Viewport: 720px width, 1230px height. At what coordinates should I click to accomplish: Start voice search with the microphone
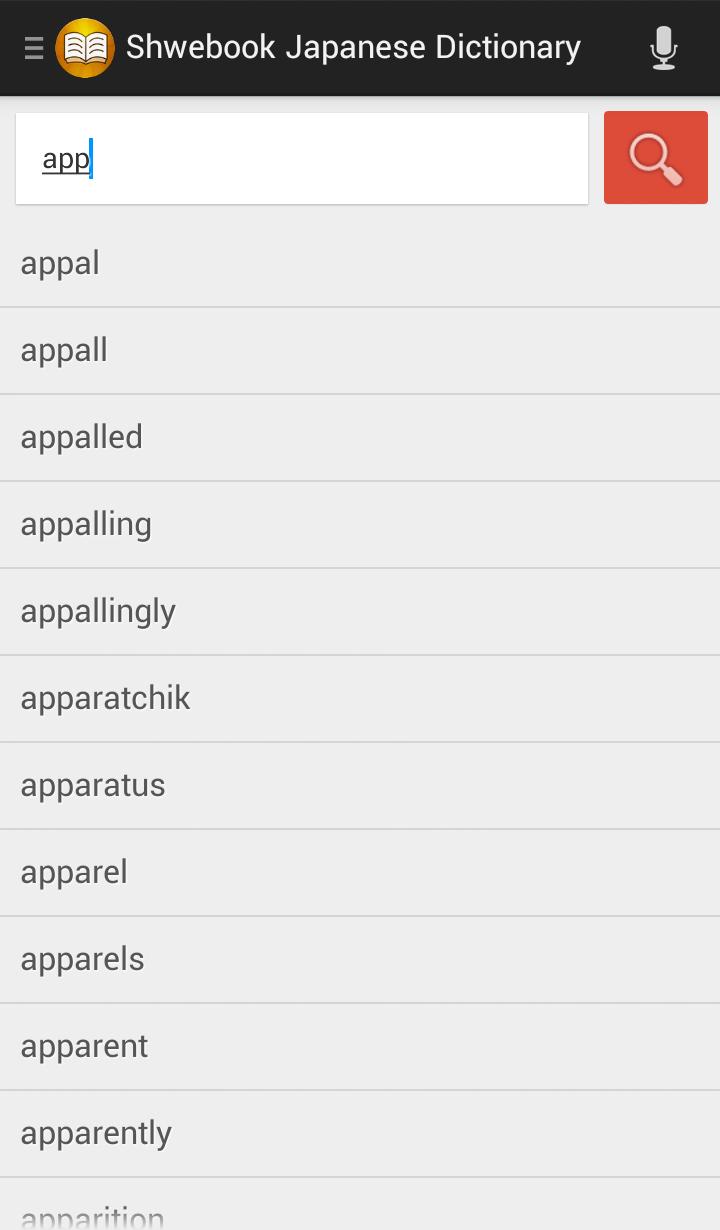[663, 48]
